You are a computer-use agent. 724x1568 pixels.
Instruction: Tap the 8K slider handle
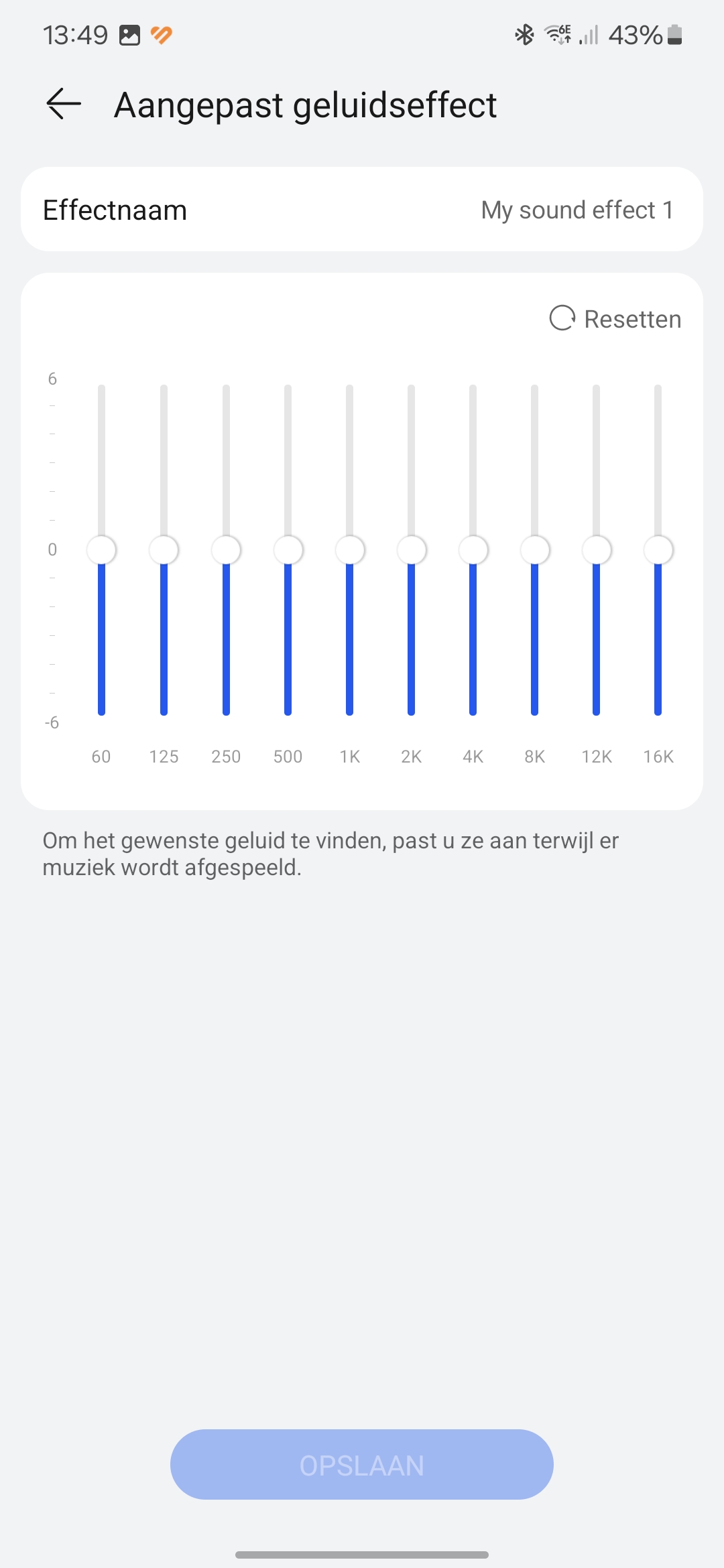coord(535,550)
